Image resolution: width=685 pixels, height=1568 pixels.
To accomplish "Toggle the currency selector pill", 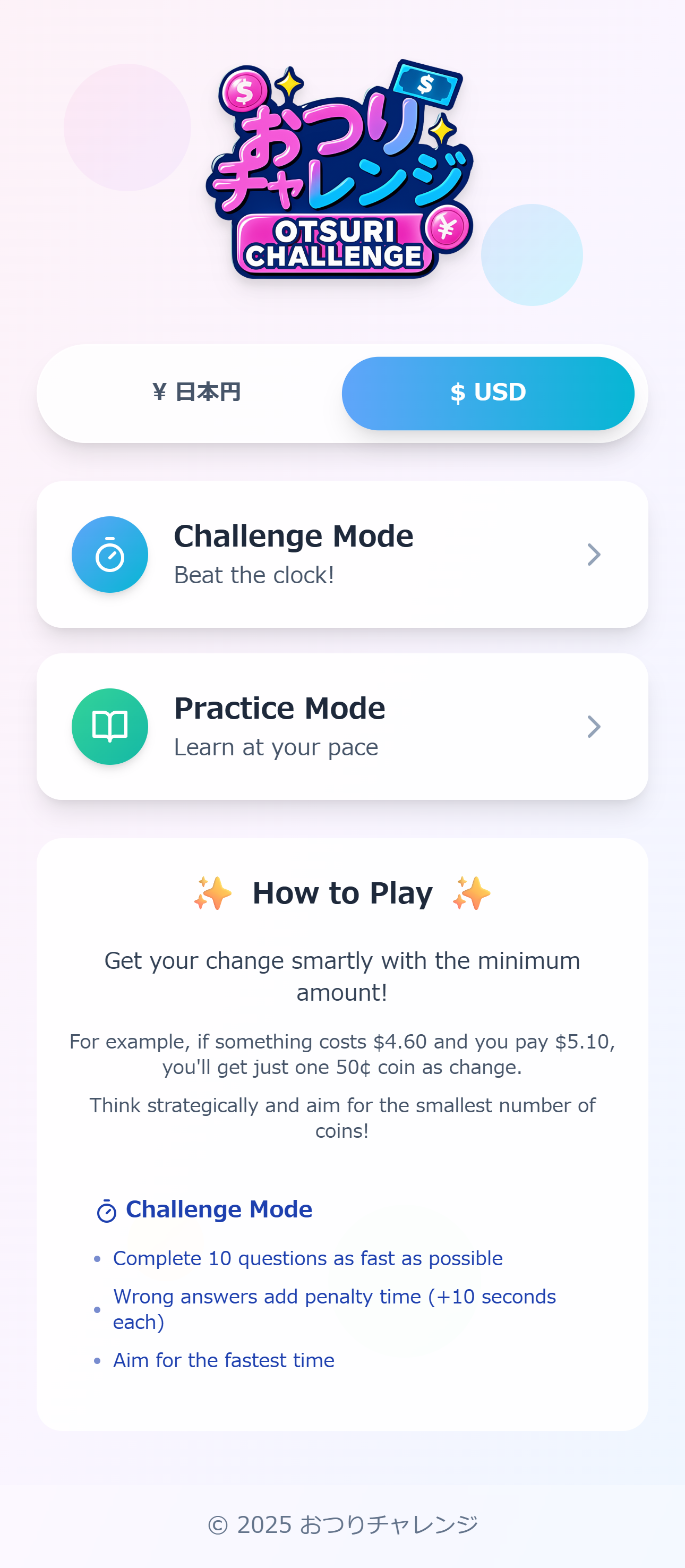I will [x=343, y=393].
